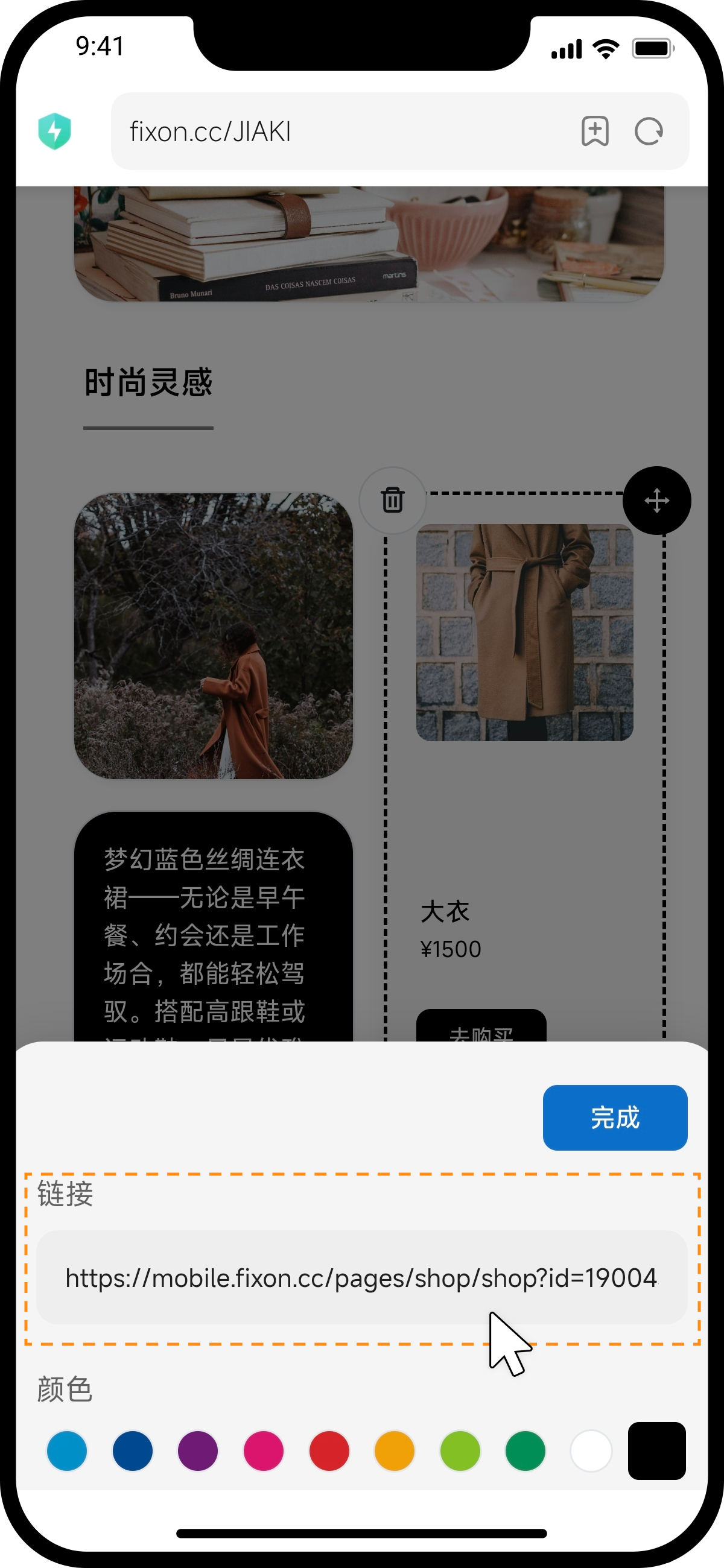This screenshot has height=1568, width=724.
Task: Choose the dark blue color swatch
Action: click(x=133, y=1450)
